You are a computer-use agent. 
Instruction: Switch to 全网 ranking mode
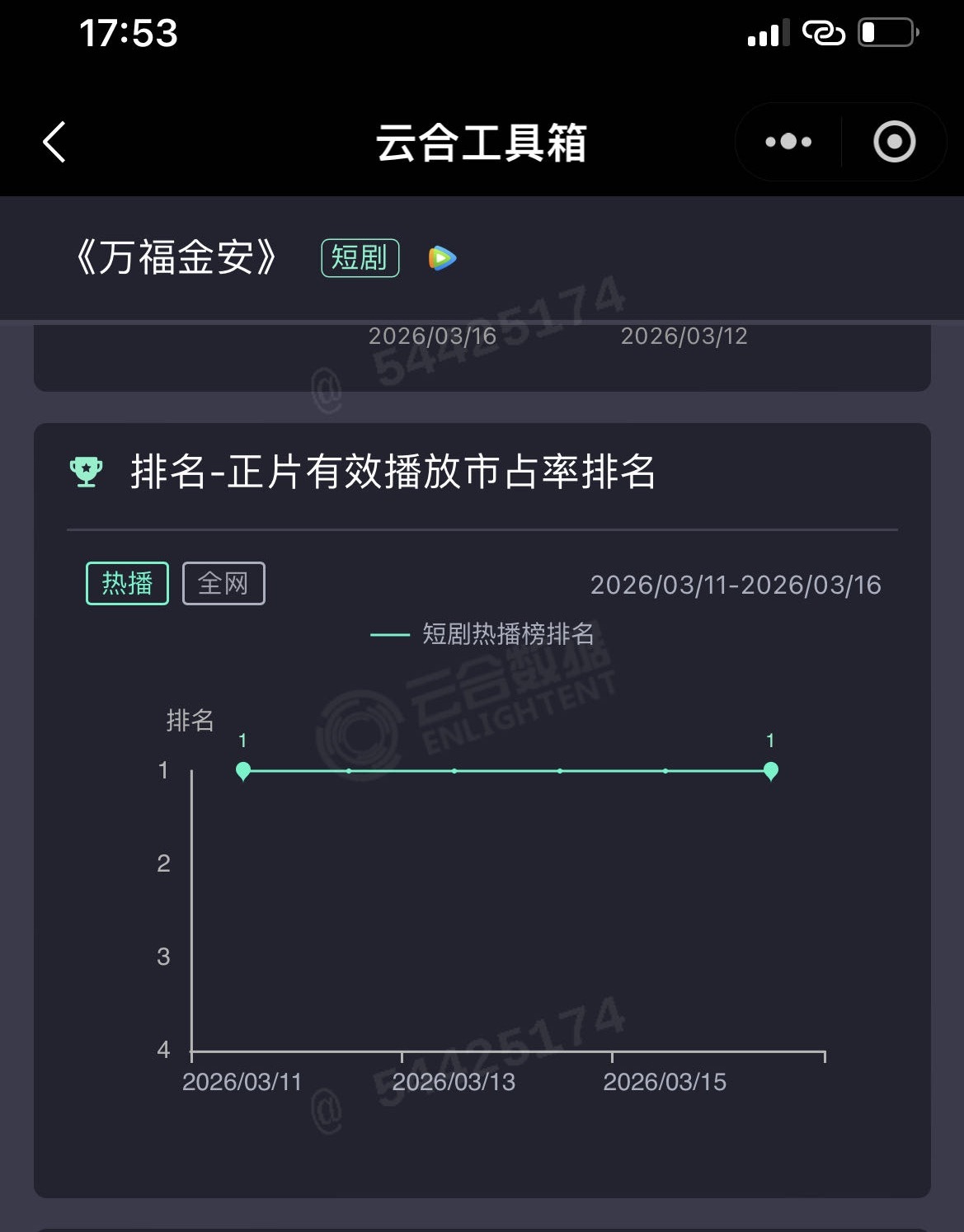[x=223, y=583]
